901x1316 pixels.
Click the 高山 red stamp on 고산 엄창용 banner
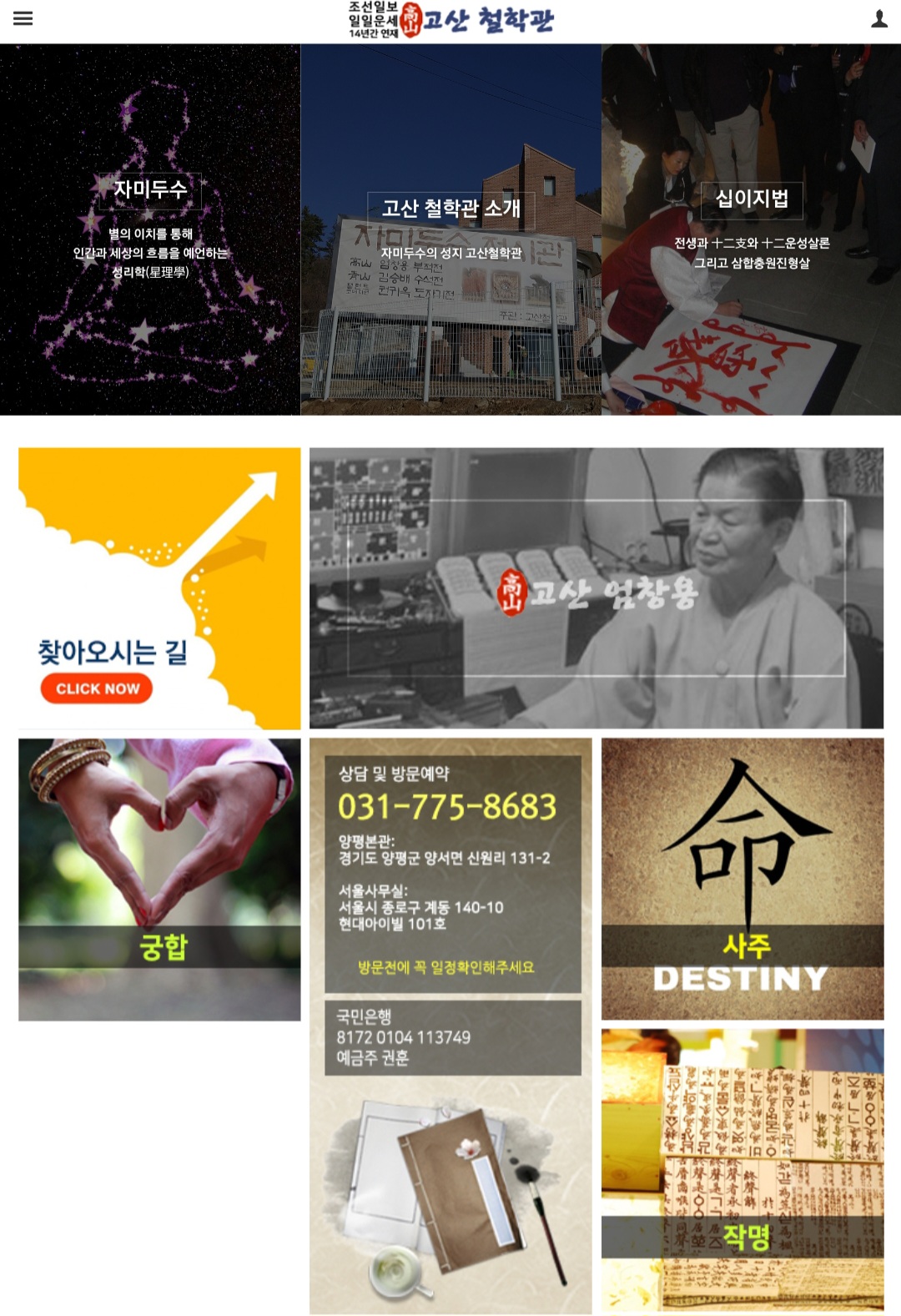(x=512, y=591)
